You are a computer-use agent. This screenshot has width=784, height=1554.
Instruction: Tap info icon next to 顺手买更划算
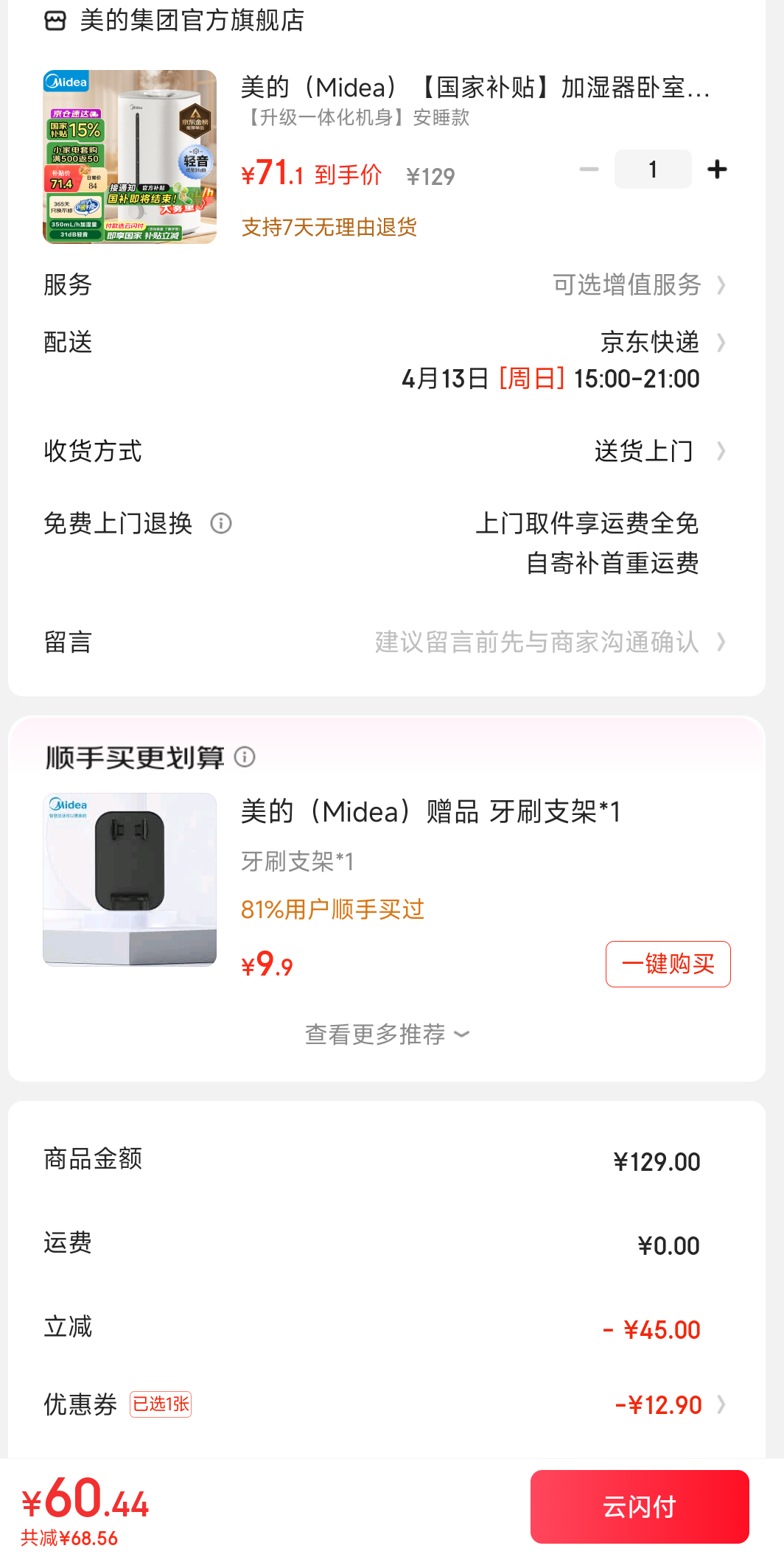pos(245,757)
